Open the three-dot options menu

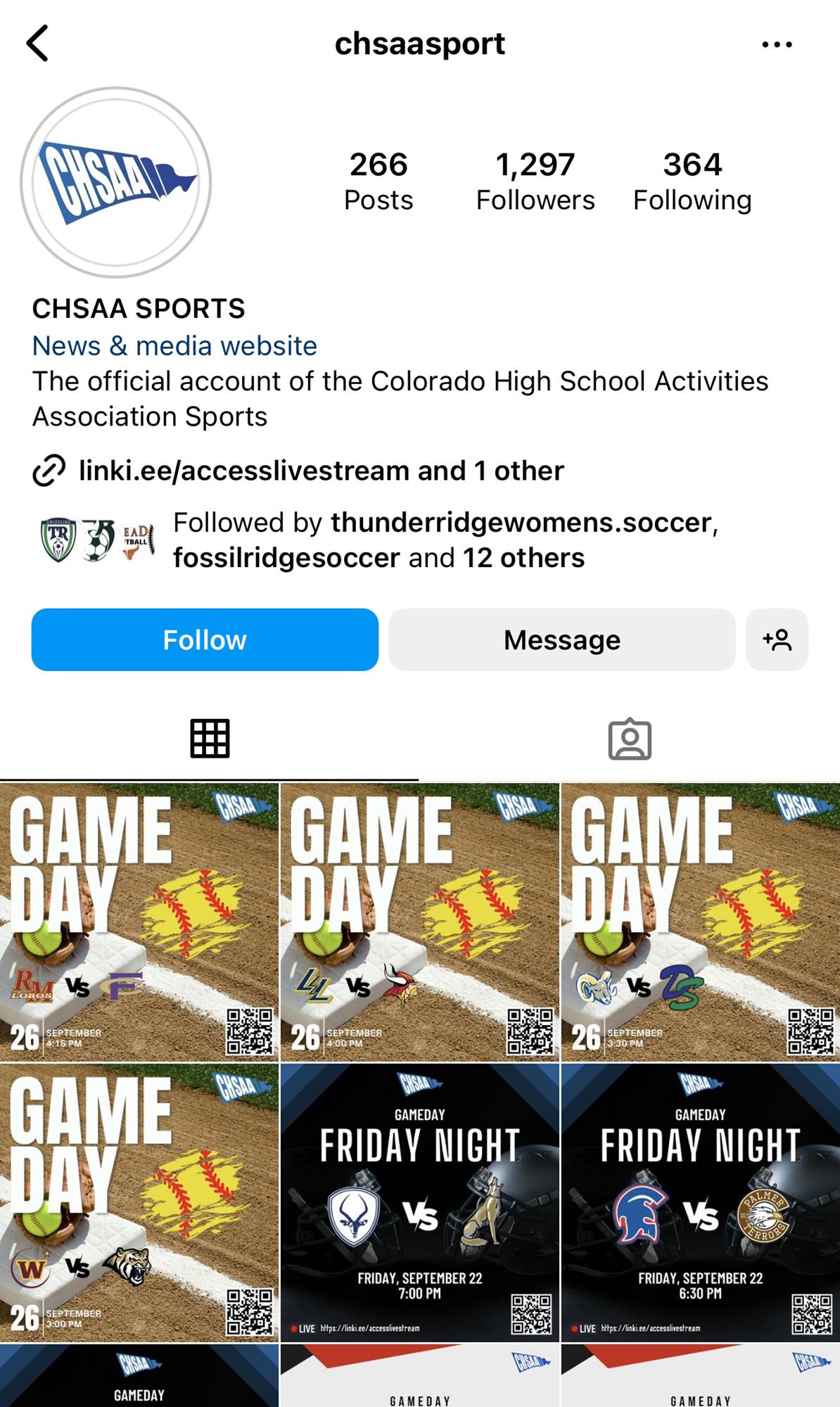[x=777, y=44]
